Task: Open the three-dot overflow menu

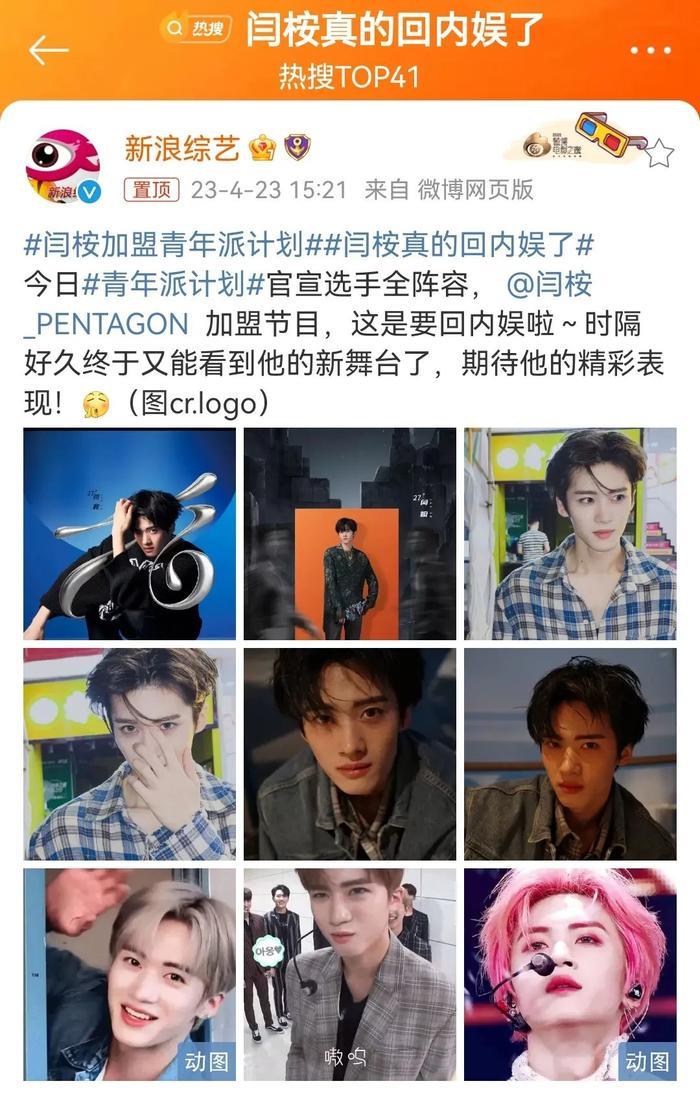Action: tap(650, 49)
